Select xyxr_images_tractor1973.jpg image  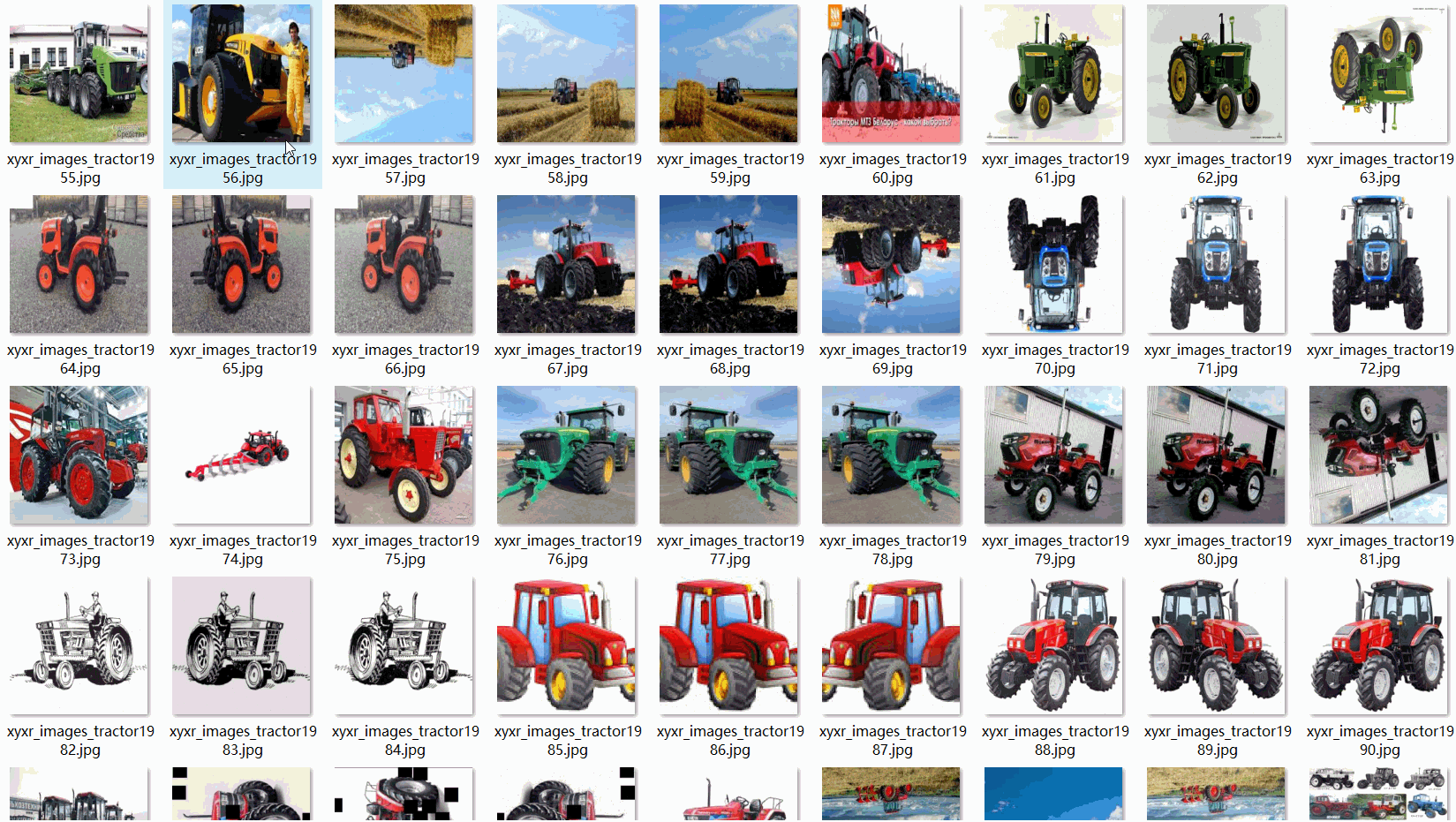click(x=79, y=456)
